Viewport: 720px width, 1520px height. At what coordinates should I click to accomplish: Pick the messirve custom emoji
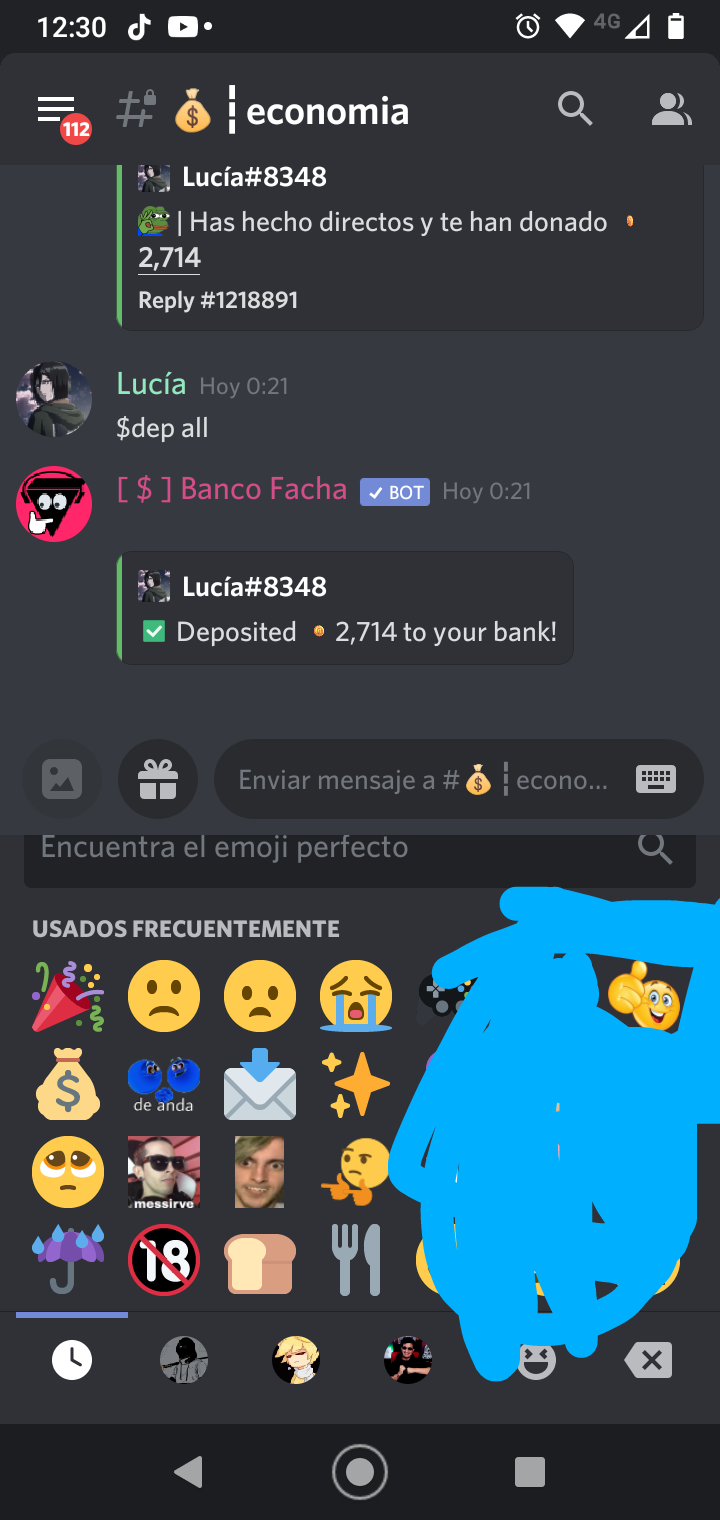(x=164, y=1172)
